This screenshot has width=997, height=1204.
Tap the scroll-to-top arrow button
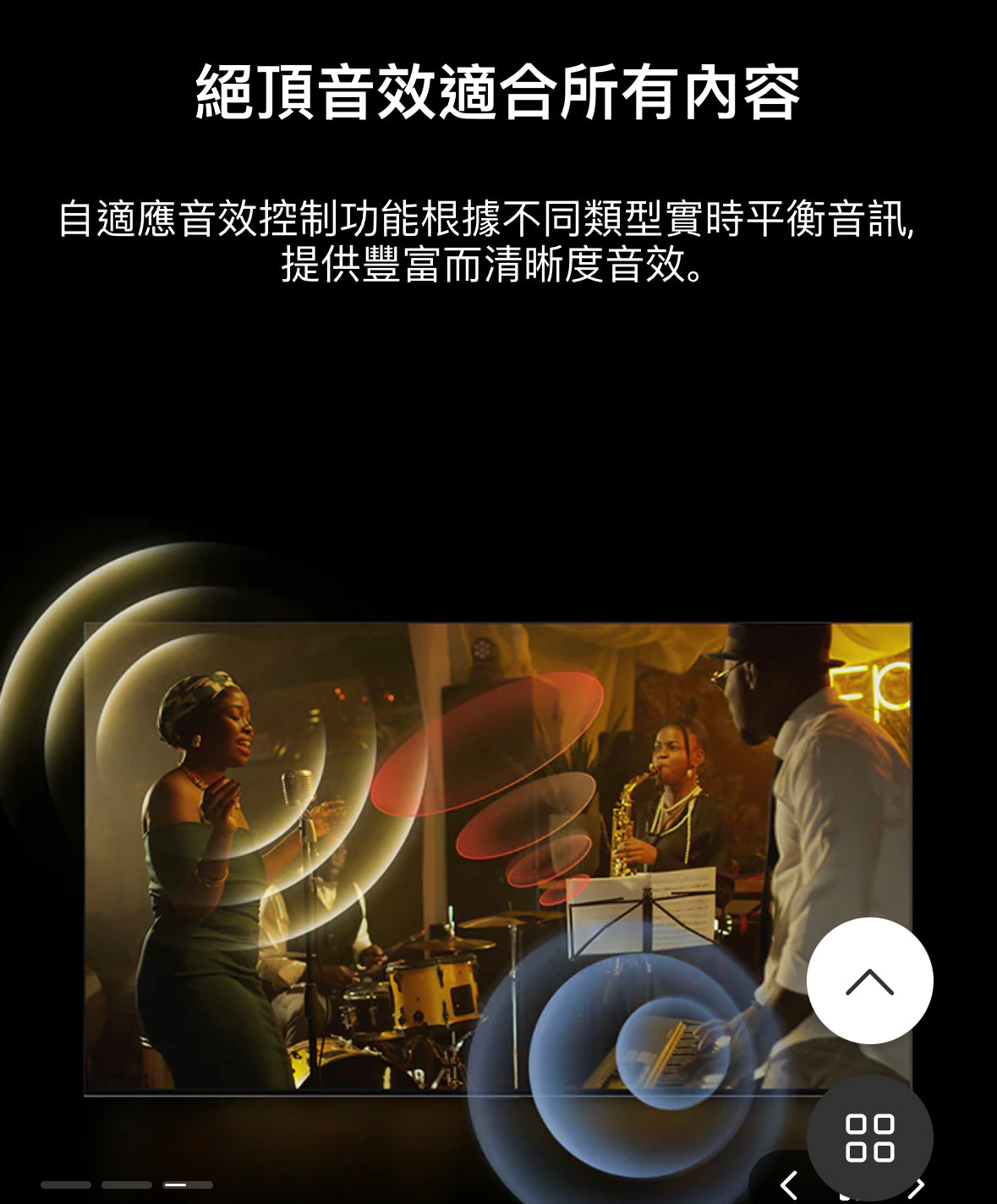coord(869,981)
